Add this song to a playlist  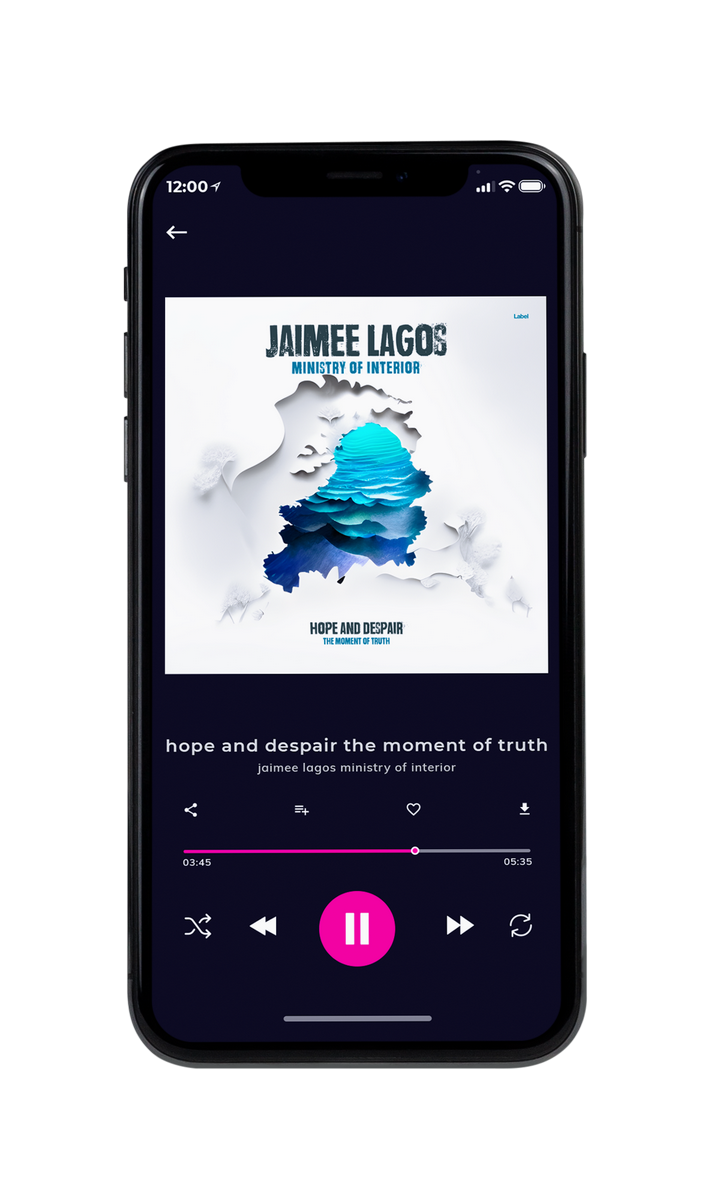coord(301,810)
